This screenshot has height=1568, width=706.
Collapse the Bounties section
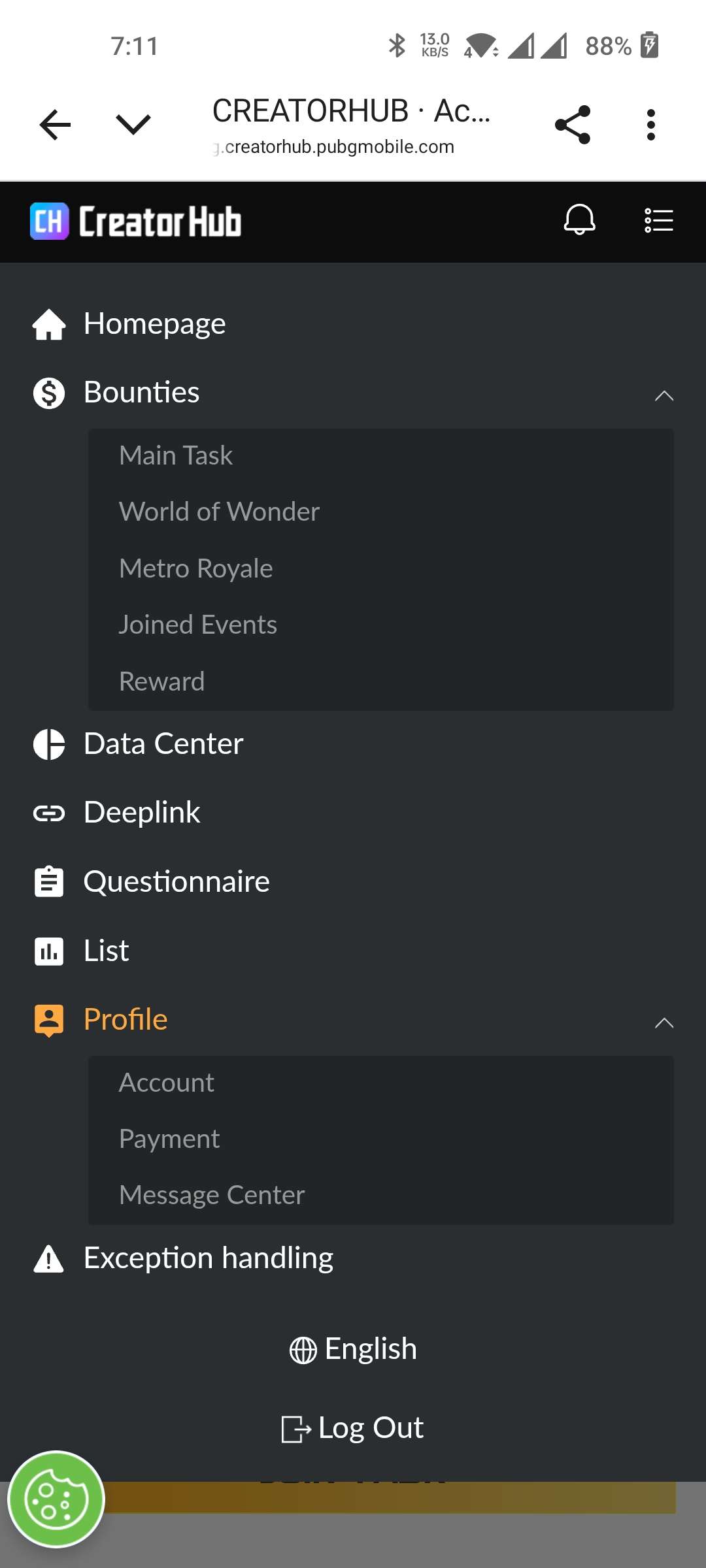tap(664, 394)
